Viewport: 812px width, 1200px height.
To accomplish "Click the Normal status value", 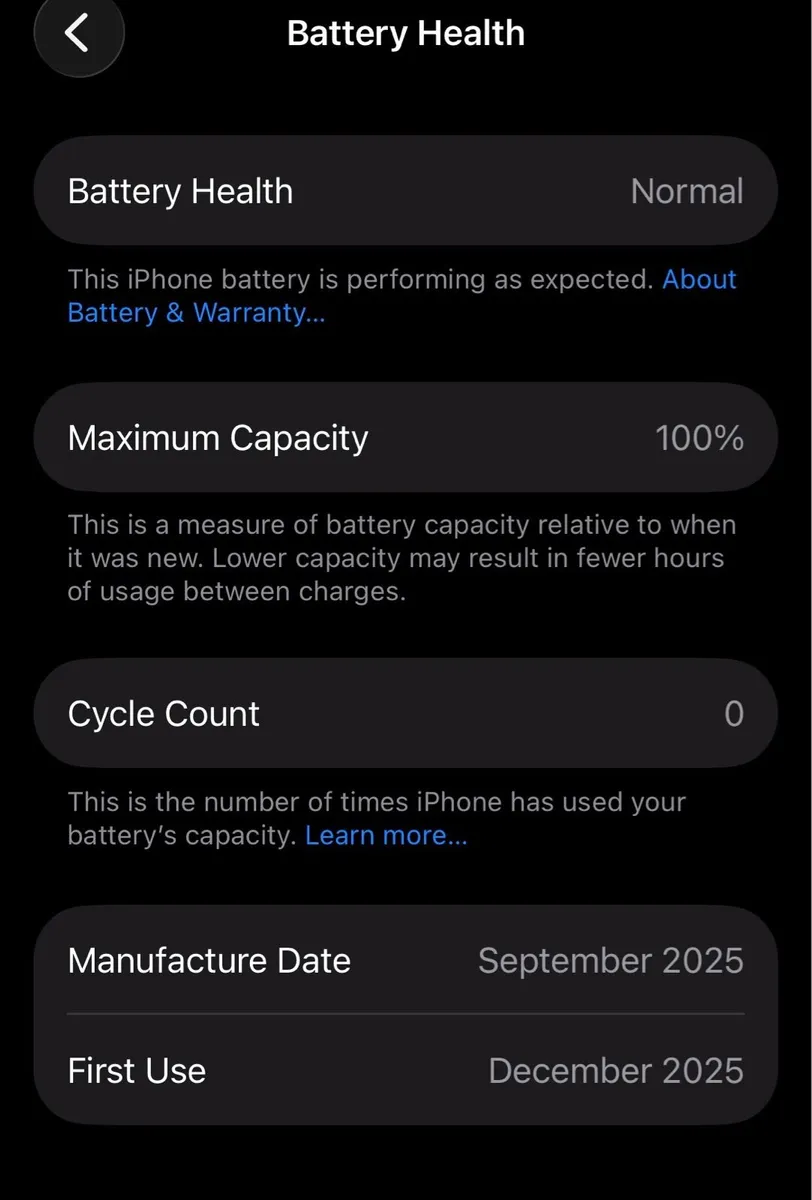I will [687, 191].
